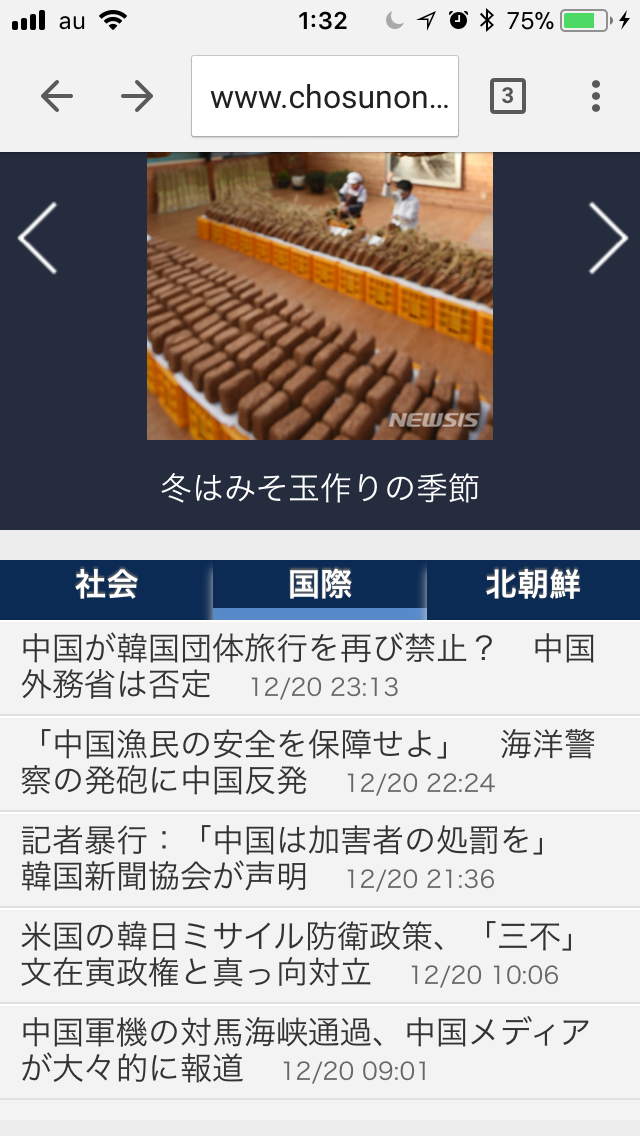Show the previous slide in the photo carousel
Image resolution: width=640 pixels, height=1136 pixels.
pos(37,238)
